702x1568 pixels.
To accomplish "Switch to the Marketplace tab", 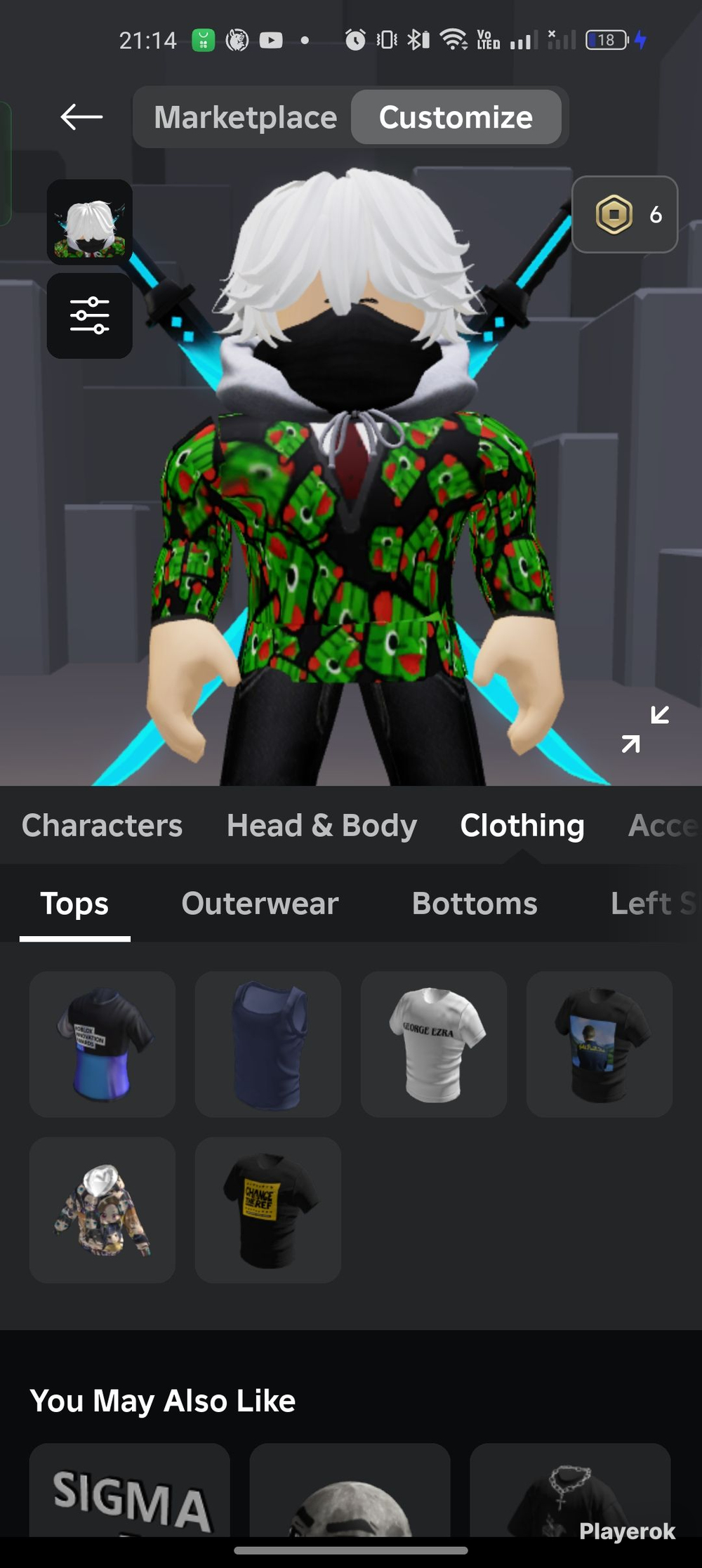I will [x=245, y=117].
